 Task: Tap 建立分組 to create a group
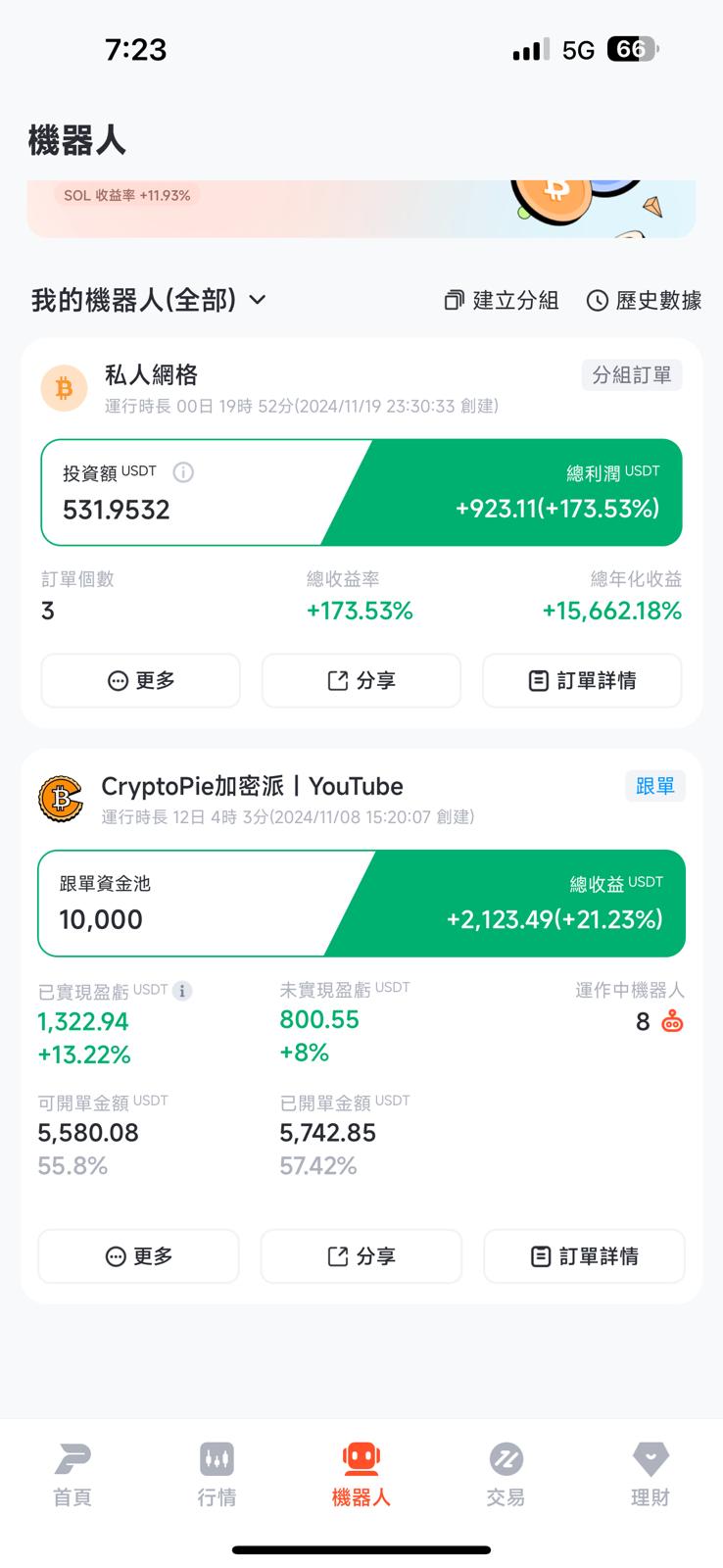coord(502,300)
